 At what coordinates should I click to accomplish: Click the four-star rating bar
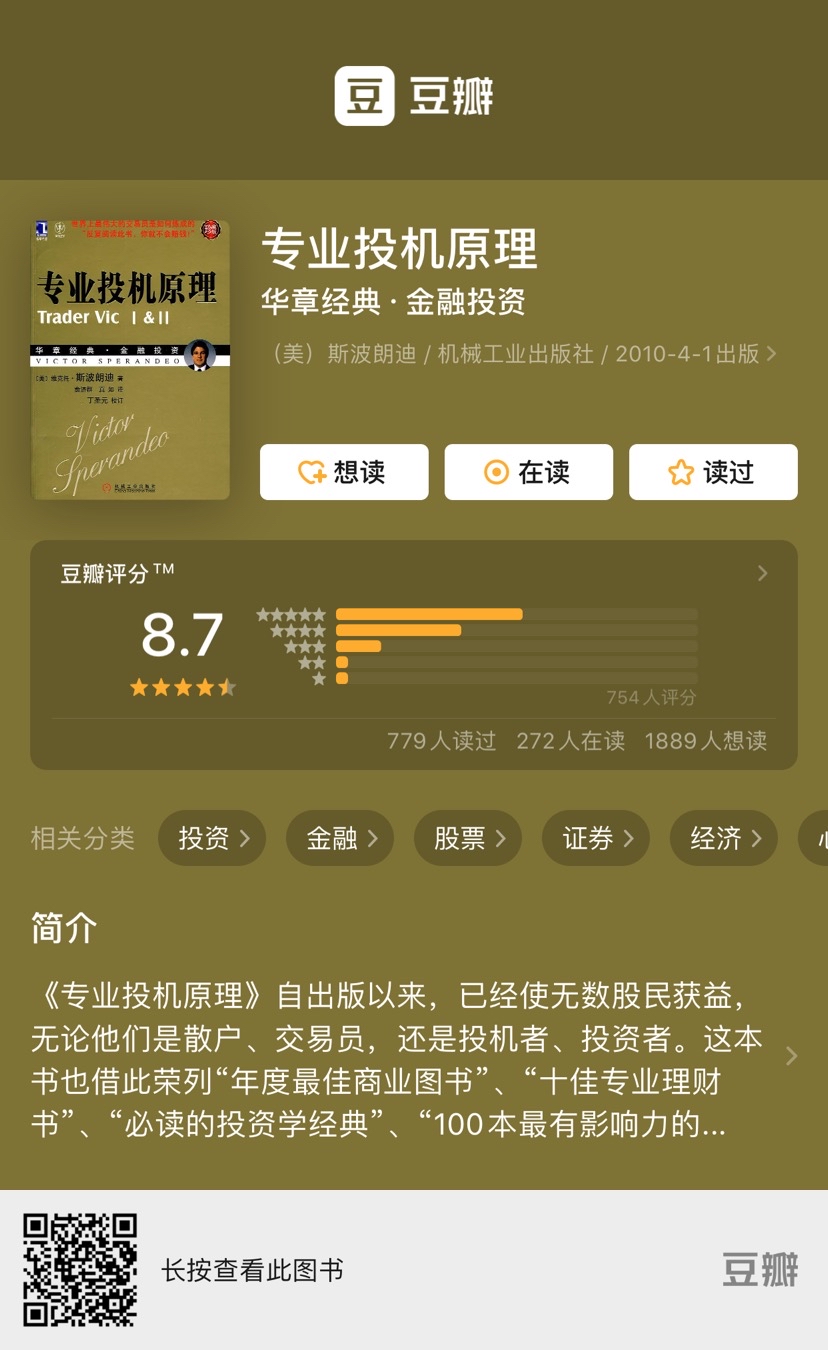pos(400,631)
